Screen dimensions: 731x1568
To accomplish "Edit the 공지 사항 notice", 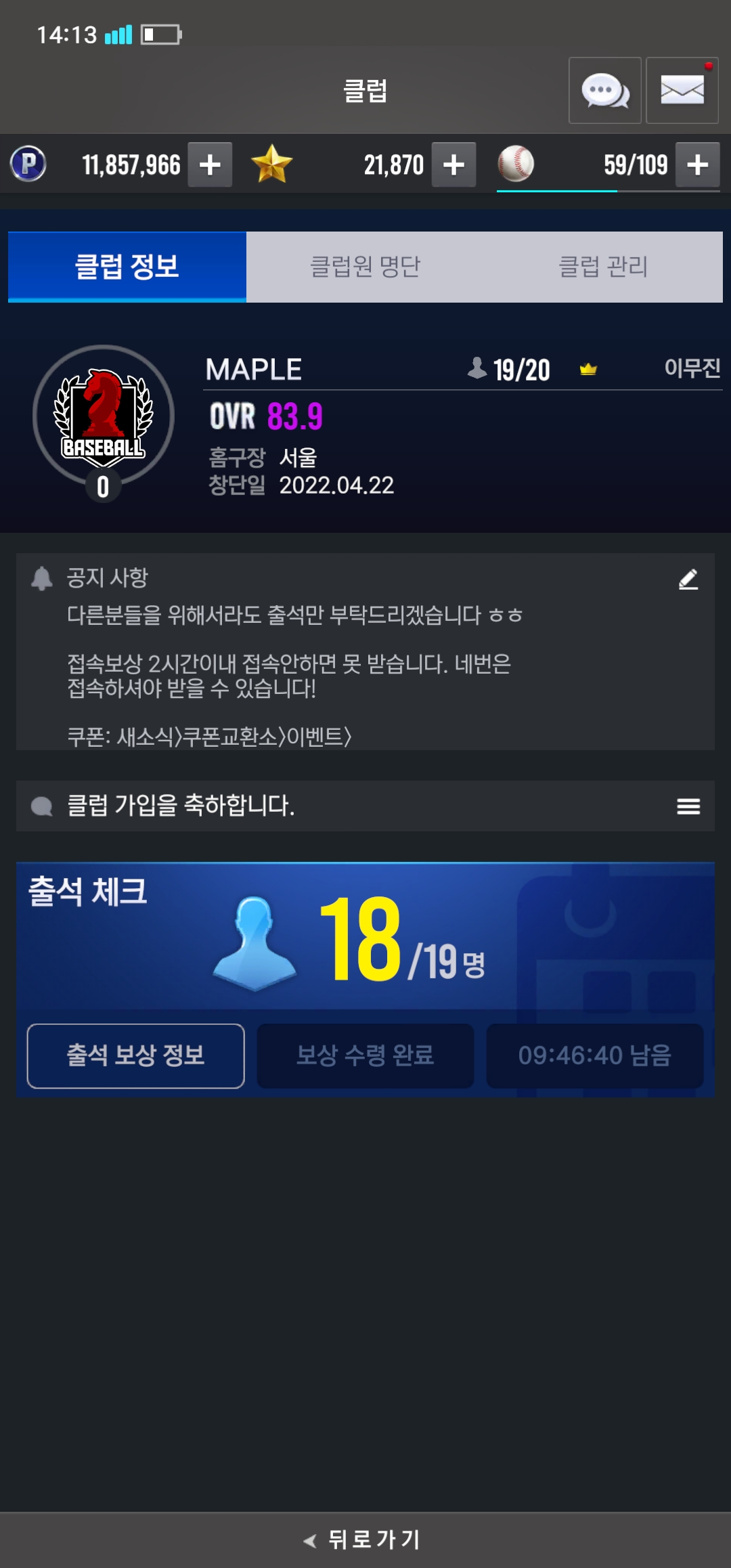I will [x=688, y=580].
